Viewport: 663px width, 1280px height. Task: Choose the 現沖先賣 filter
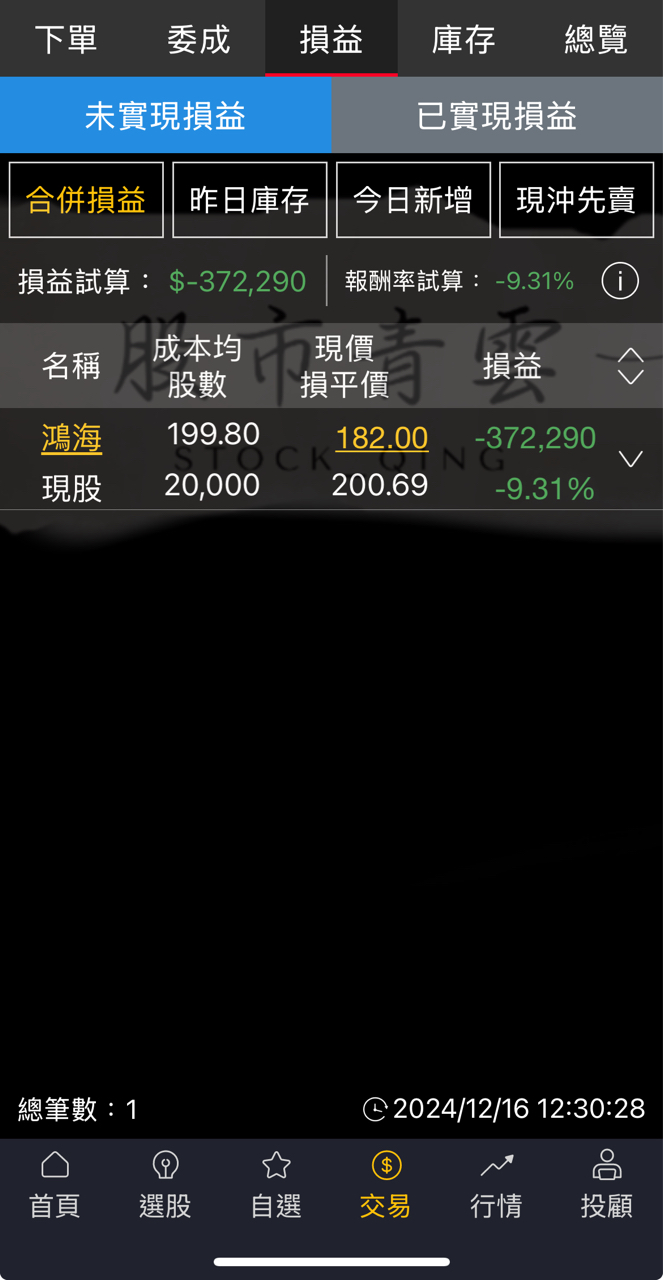(576, 200)
